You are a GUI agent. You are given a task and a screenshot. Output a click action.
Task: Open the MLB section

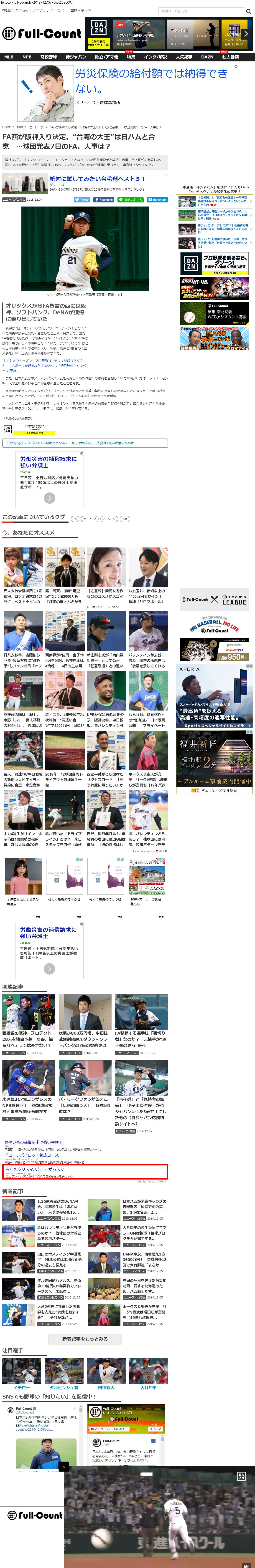tap(9, 57)
